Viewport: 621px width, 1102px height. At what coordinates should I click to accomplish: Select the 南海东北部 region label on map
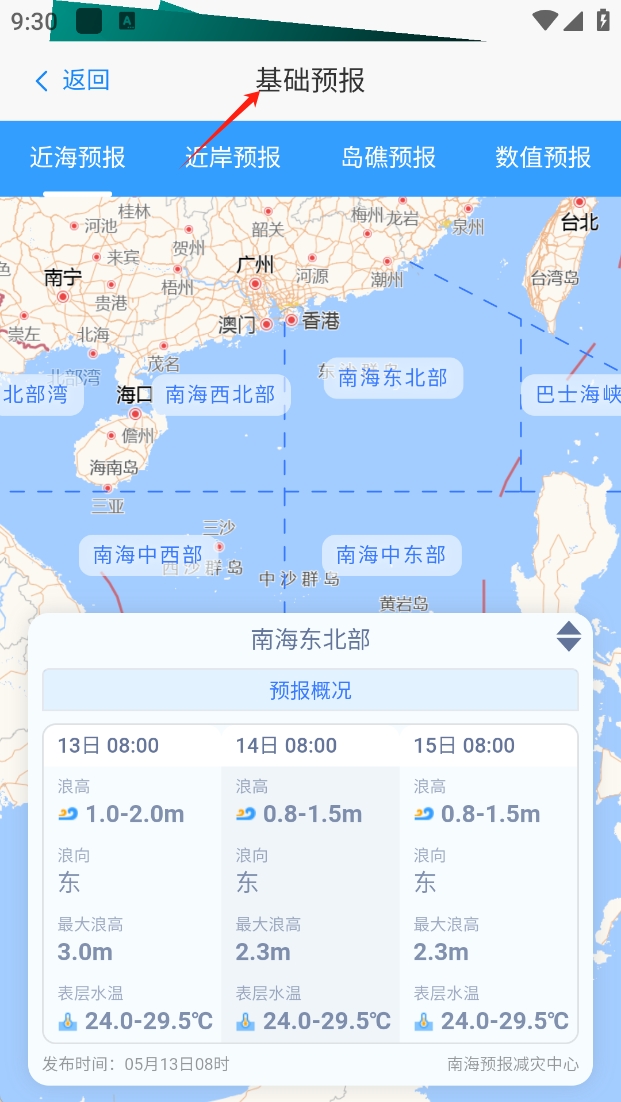point(392,377)
